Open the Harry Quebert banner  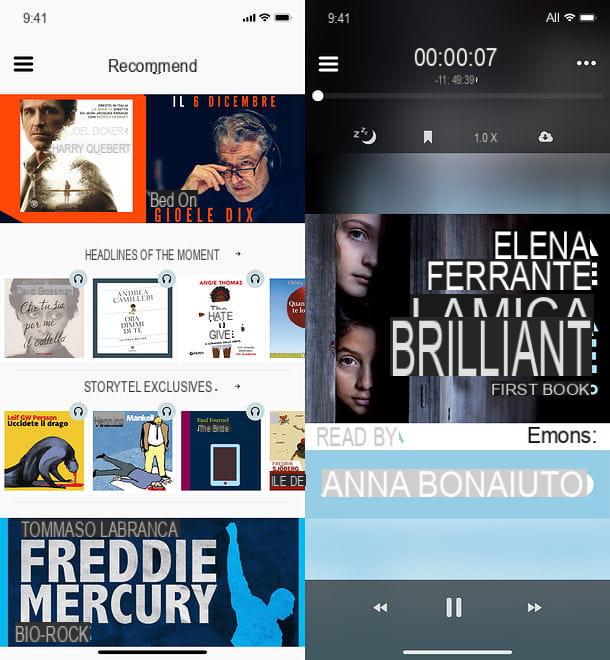(75, 157)
